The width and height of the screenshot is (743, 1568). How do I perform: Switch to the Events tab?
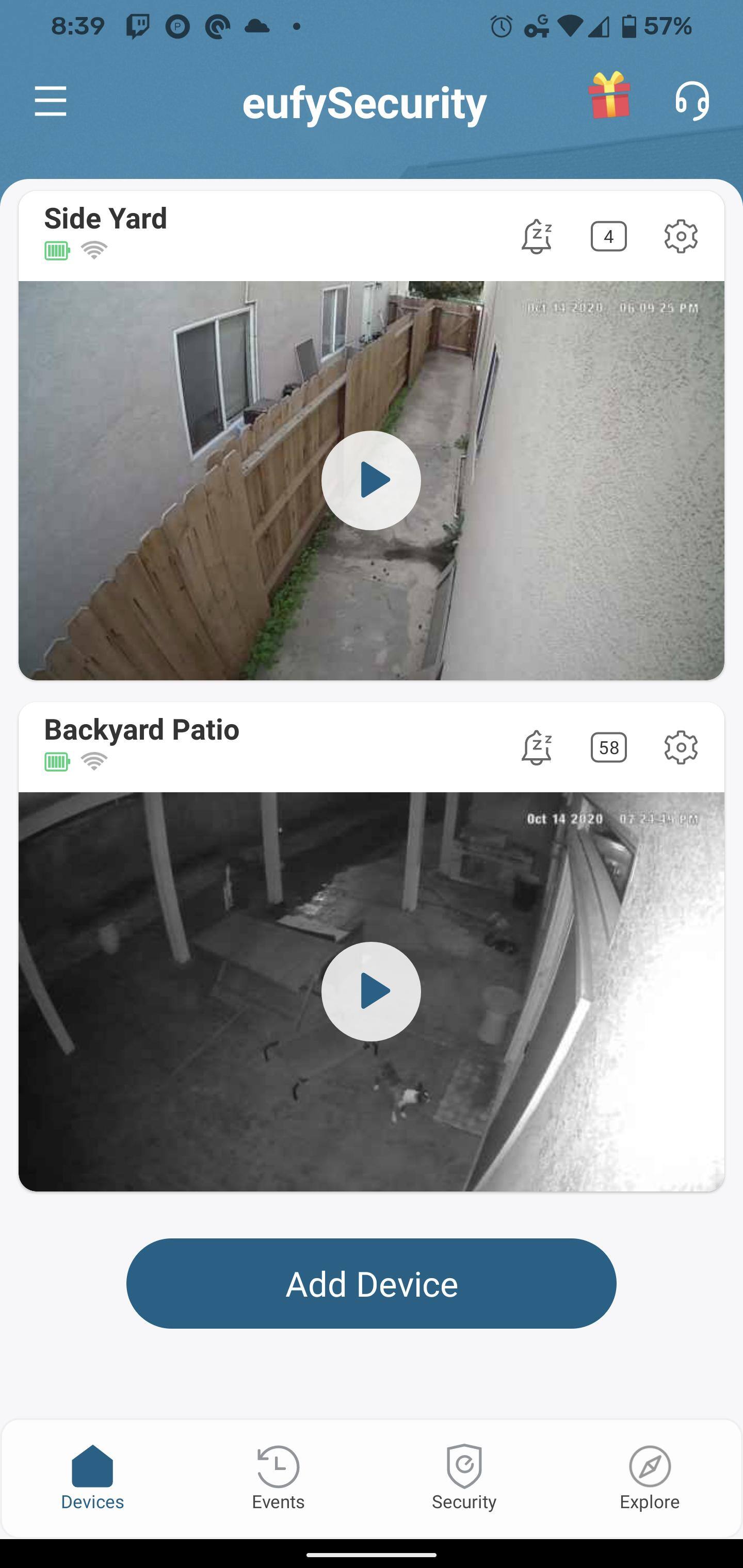pos(278,1478)
